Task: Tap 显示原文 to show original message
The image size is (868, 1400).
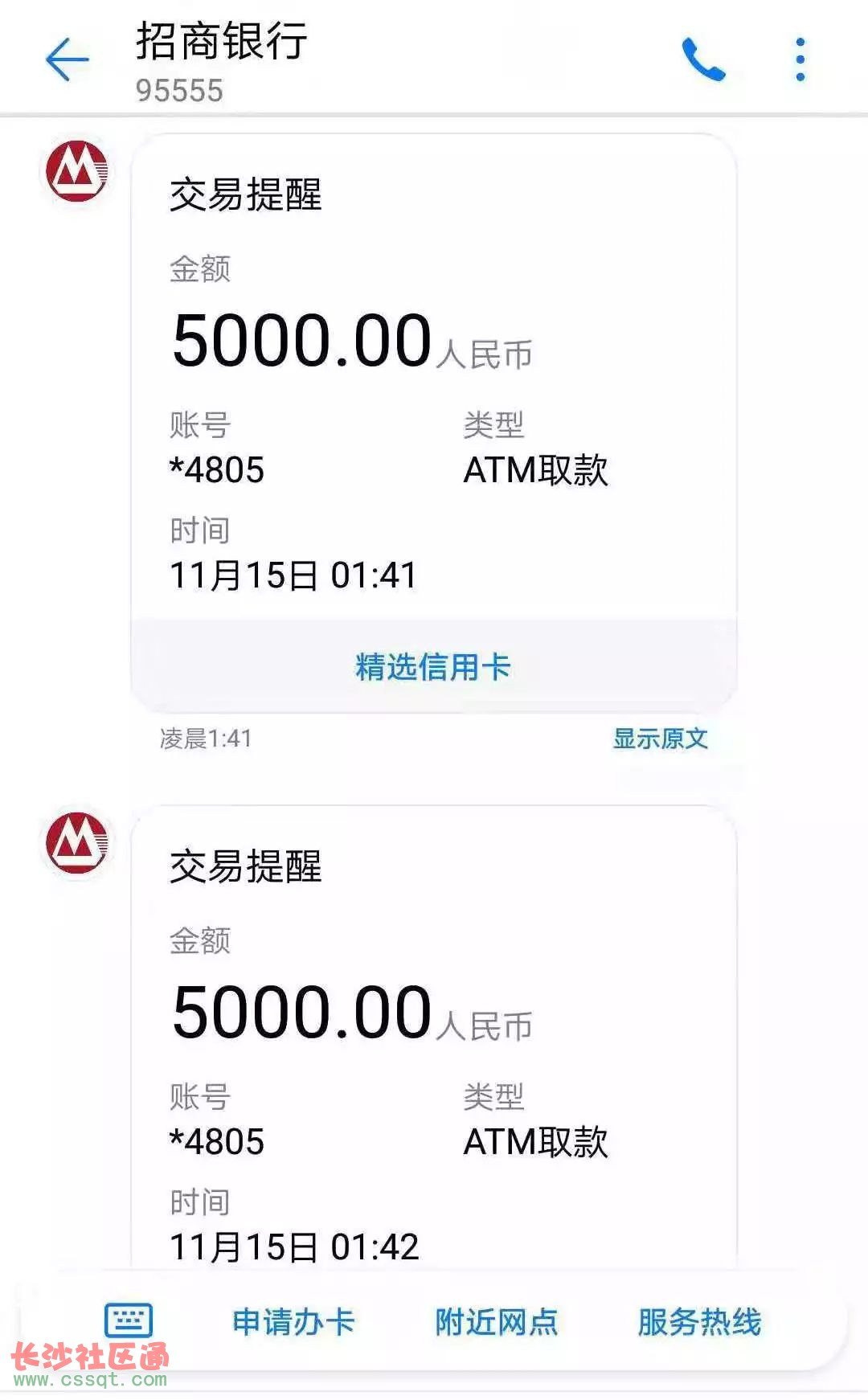Action: tap(660, 739)
